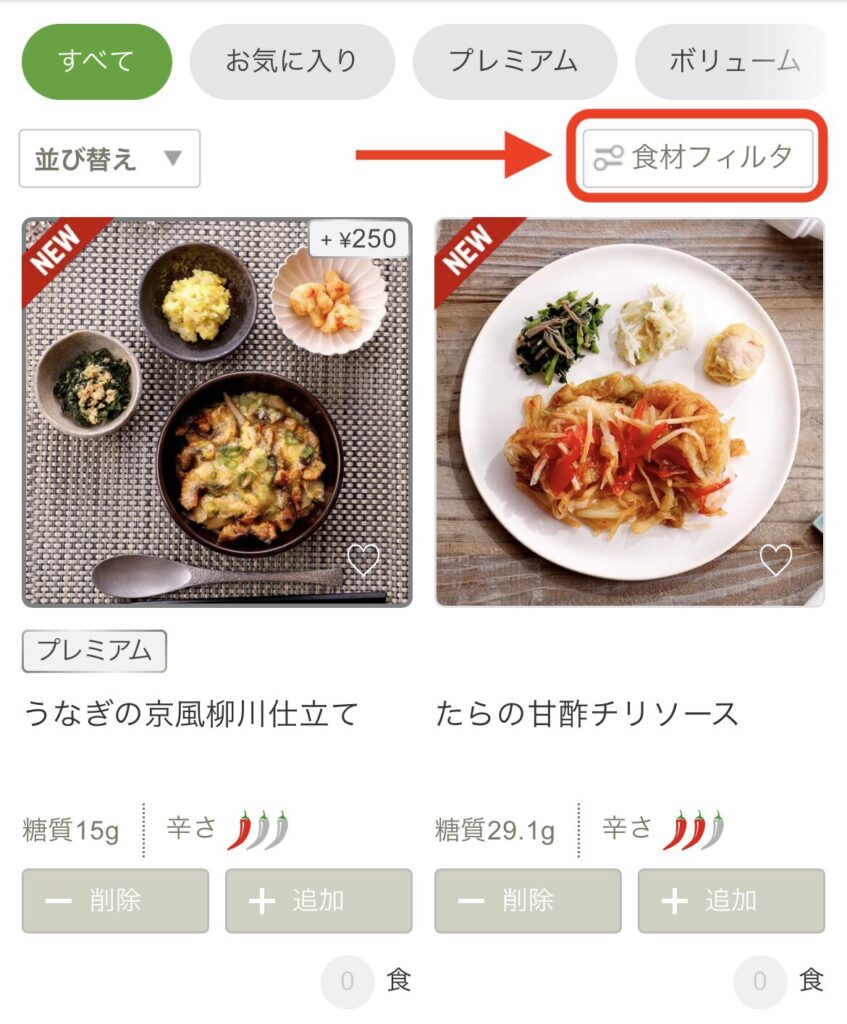This screenshot has width=847, height=1024.
Task: Tap 追加 under うなぎの京風柳川仕立て
Action: pos(318,900)
